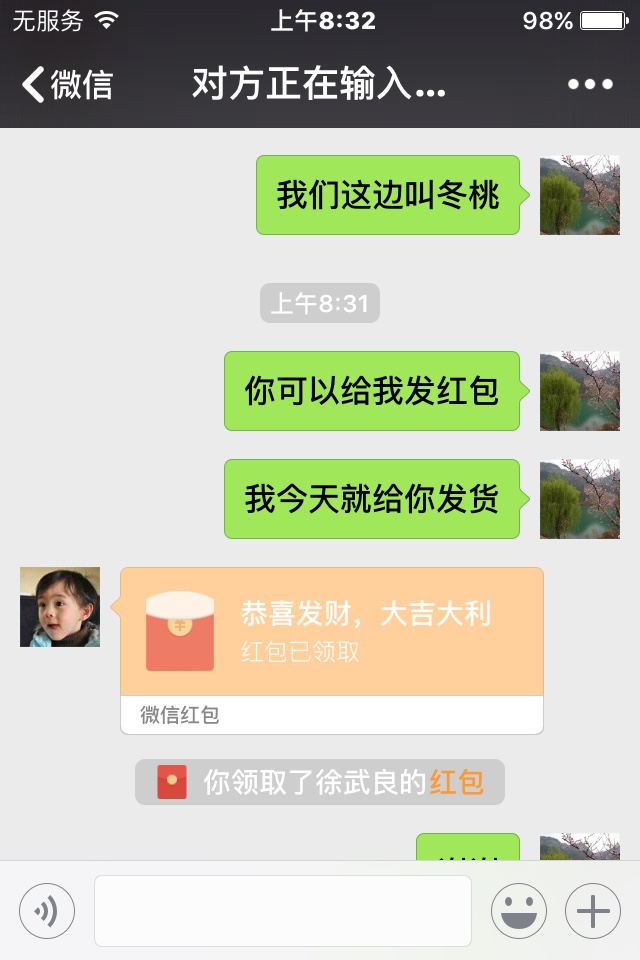Viewport: 640px width, 960px height.
Task: Tap the orange 红包 link in notice
Action: 457,782
